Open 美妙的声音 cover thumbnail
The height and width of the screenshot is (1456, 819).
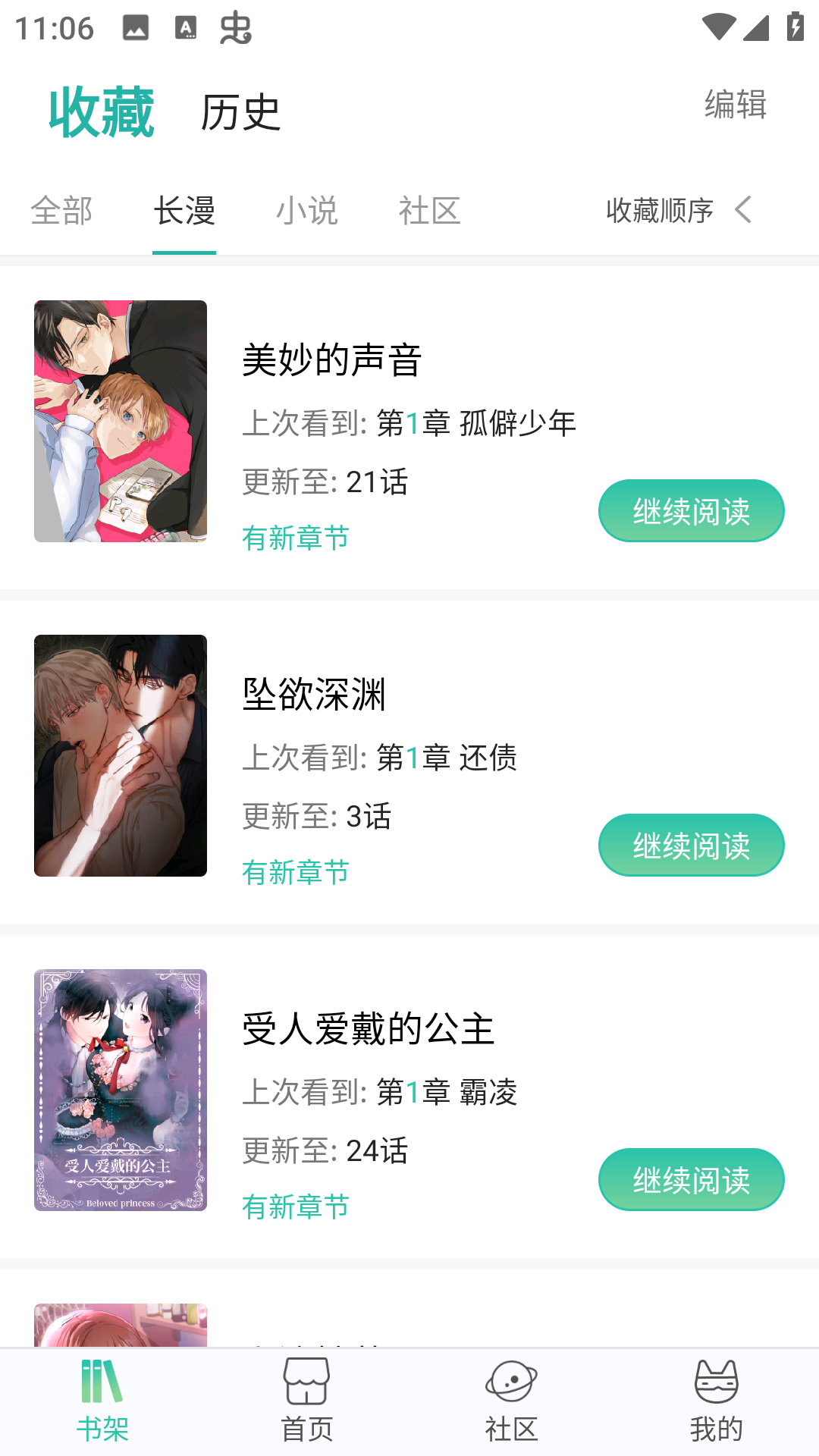coord(119,421)
